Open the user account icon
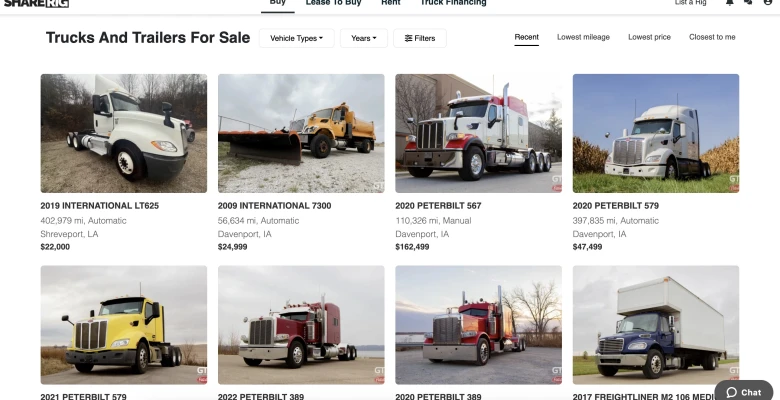Viewport: 780px width, 400px height. pos(768,3)
